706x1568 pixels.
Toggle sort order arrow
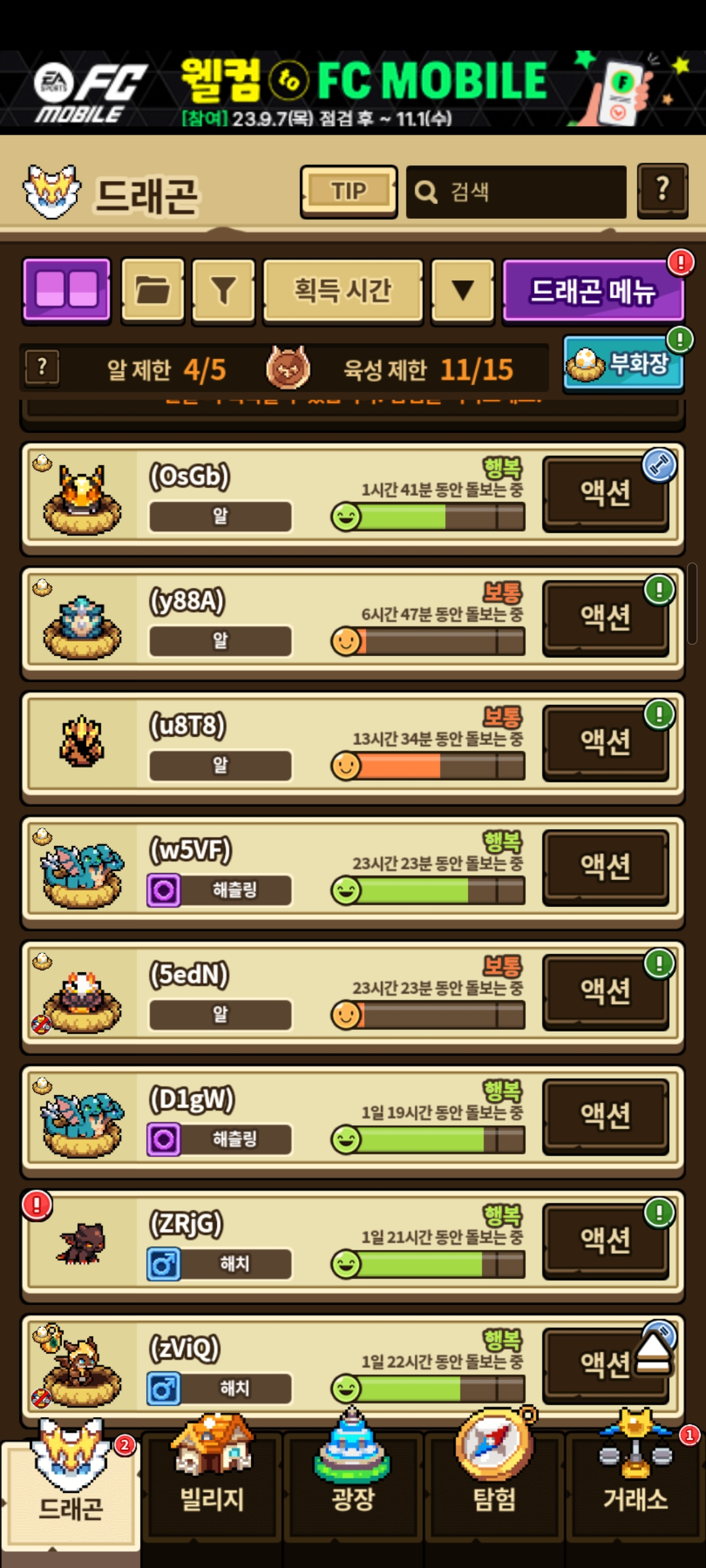click(463, 290)
